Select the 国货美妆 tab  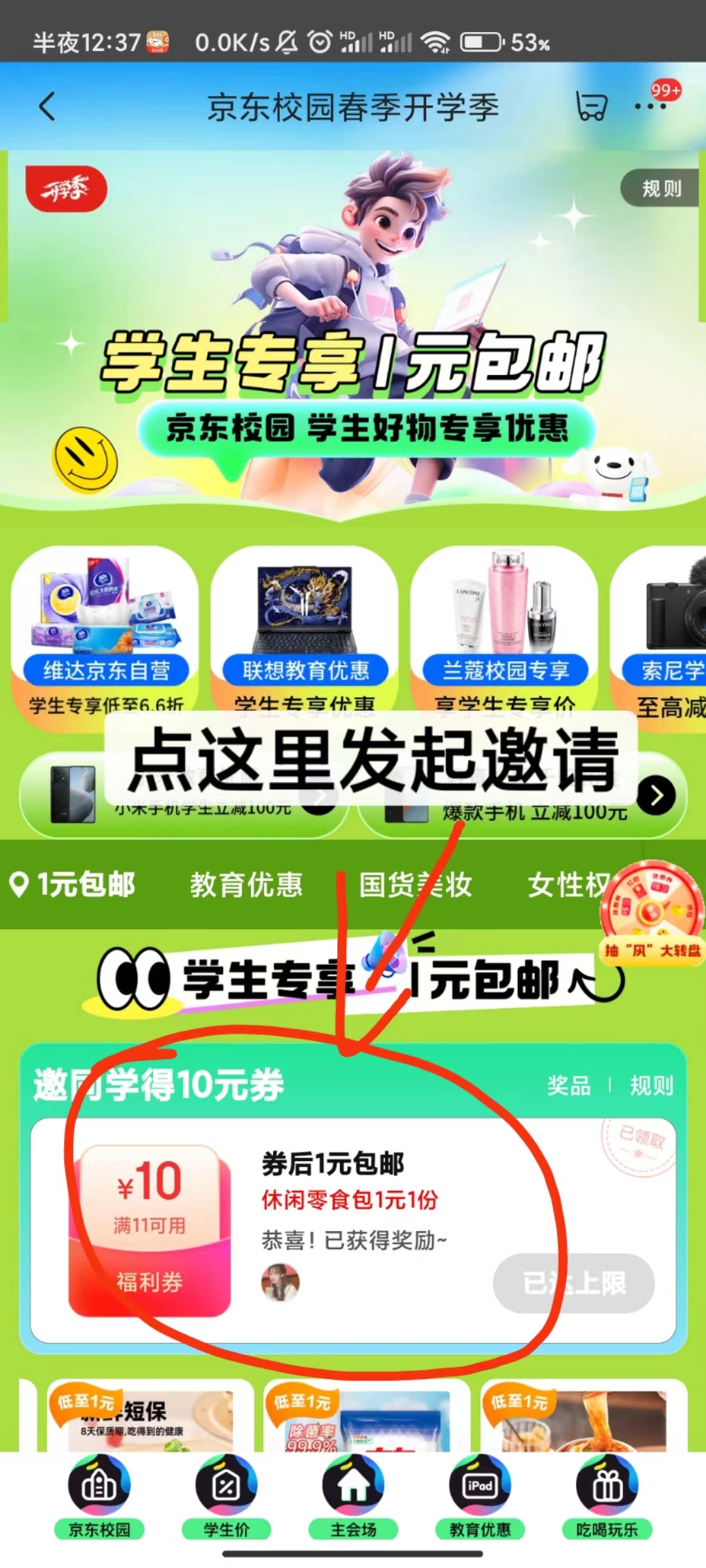pyautogui.click(x=415, y=885)
